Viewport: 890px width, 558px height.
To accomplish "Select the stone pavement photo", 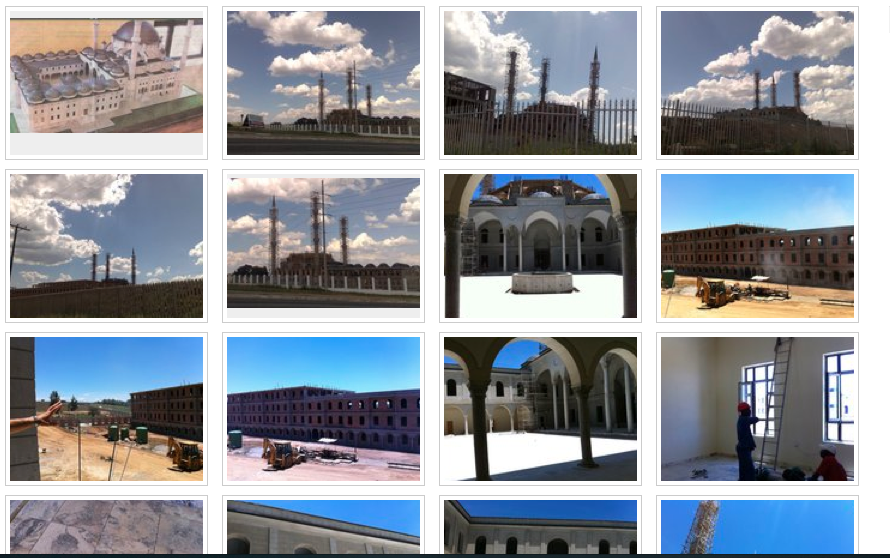I will coord(106,527).
